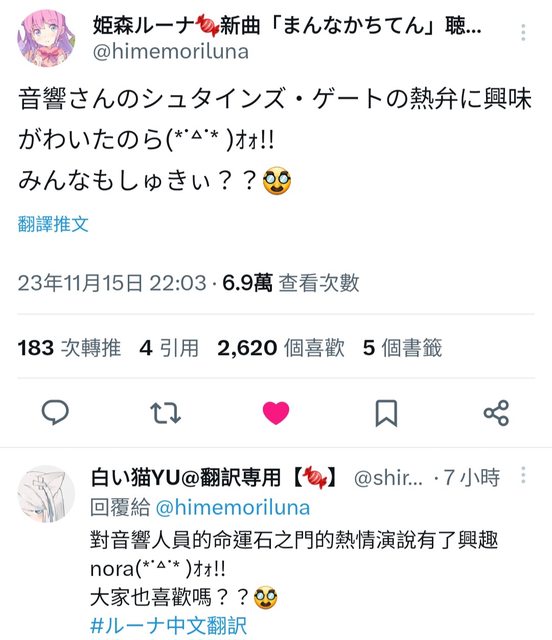Bookmark the tweet
Screen dimensions: 552x640
coord(386,413)
